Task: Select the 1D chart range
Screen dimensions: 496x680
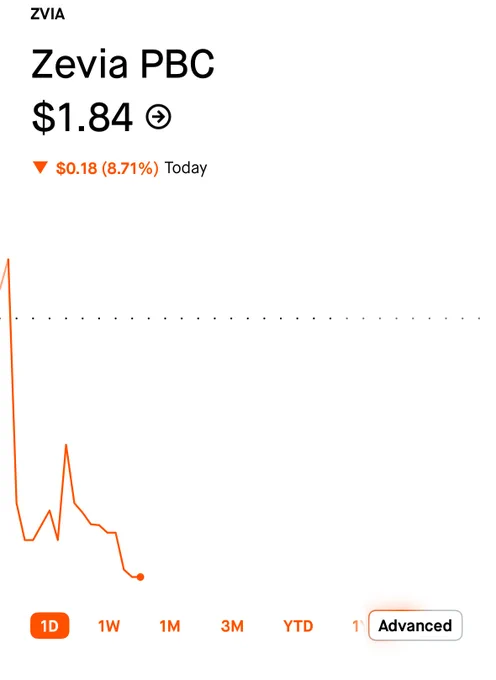Action: [49, 625]
